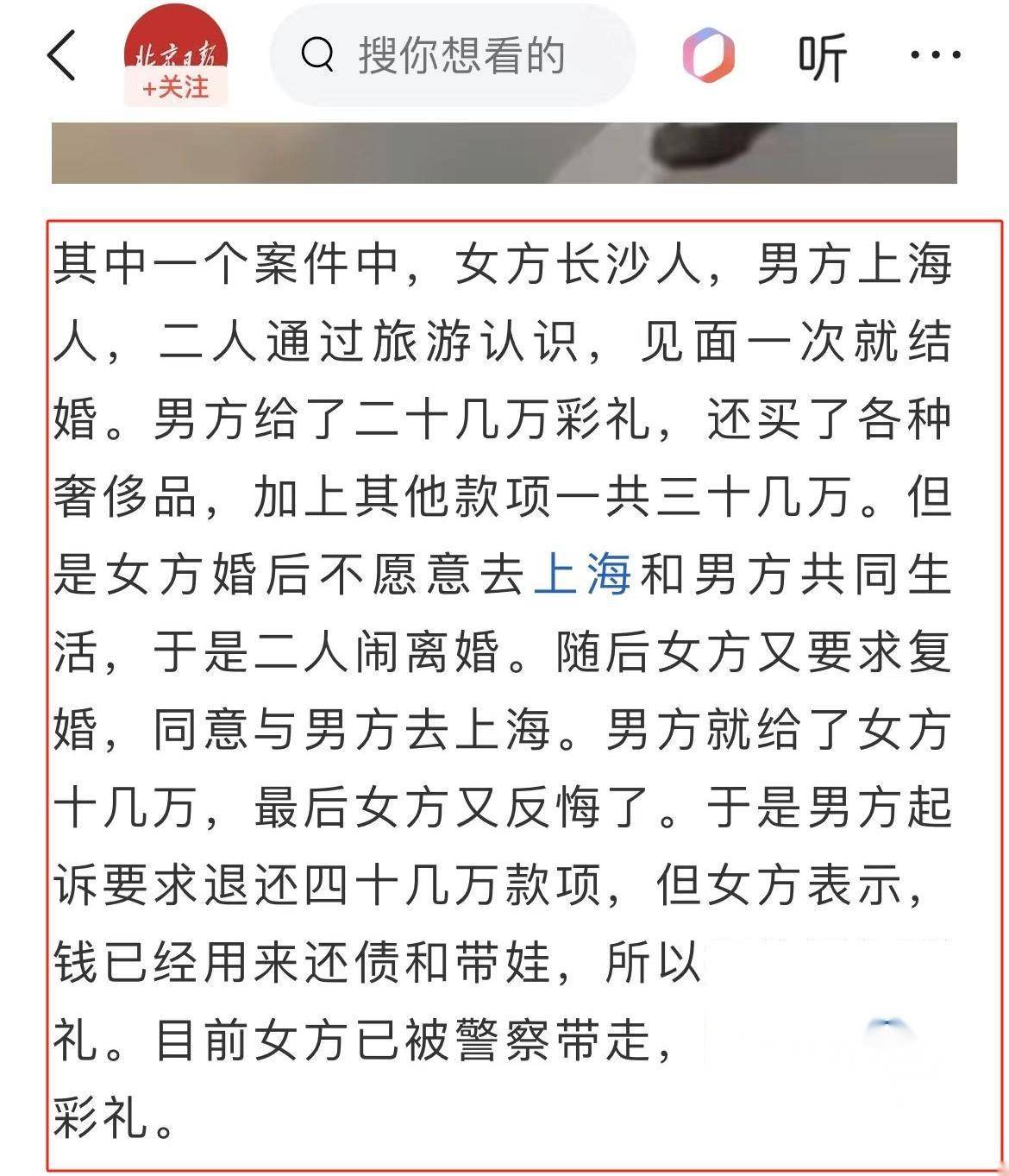The width and height of the screenshot is (1009, 1176).
Task: Listen to the article via 听
Action: coord(822,57)
